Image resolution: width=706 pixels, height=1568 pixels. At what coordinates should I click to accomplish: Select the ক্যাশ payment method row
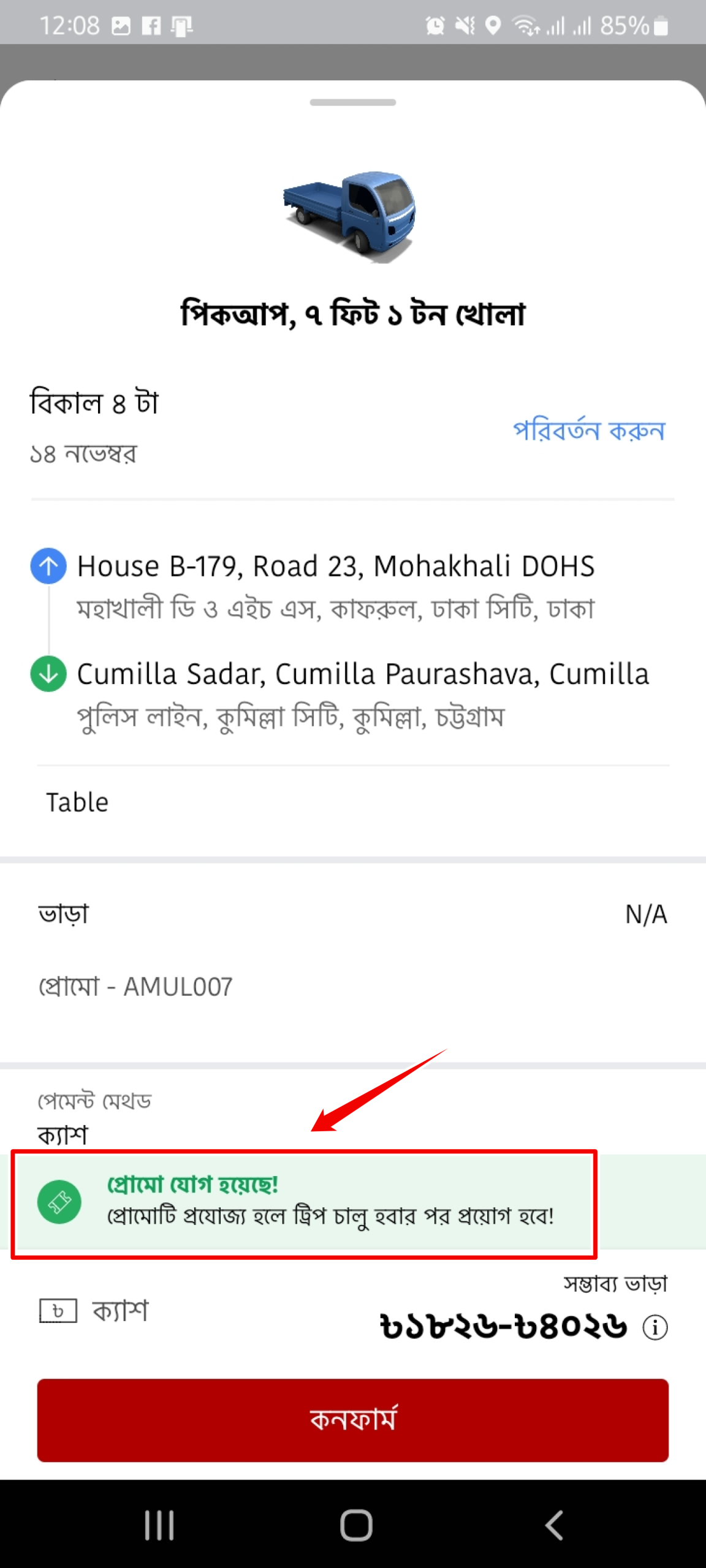pyautogui.click(x=95, y=1311)
